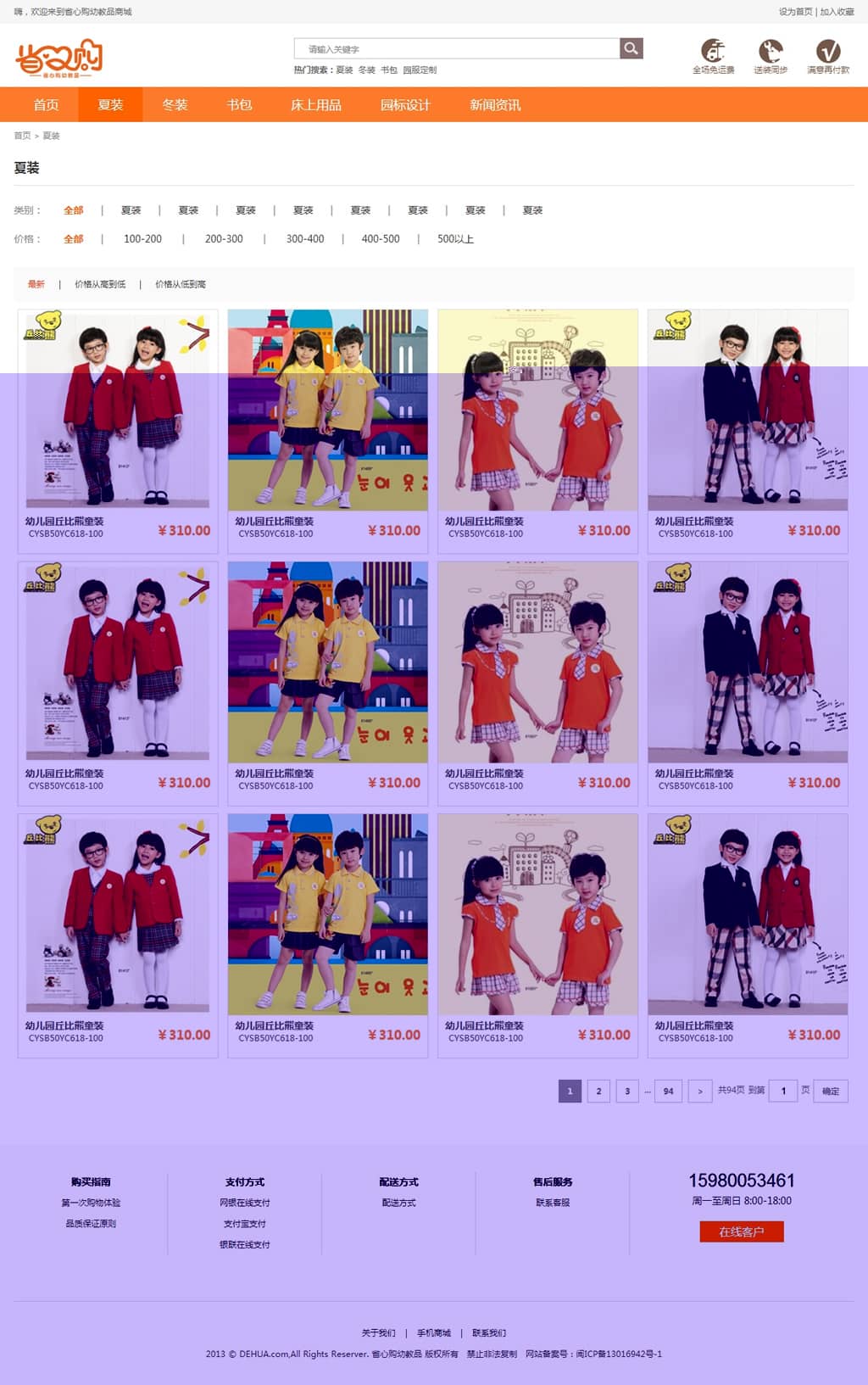
Task: Tap the 确定 page jump button
Action: tap(831, 1091)
